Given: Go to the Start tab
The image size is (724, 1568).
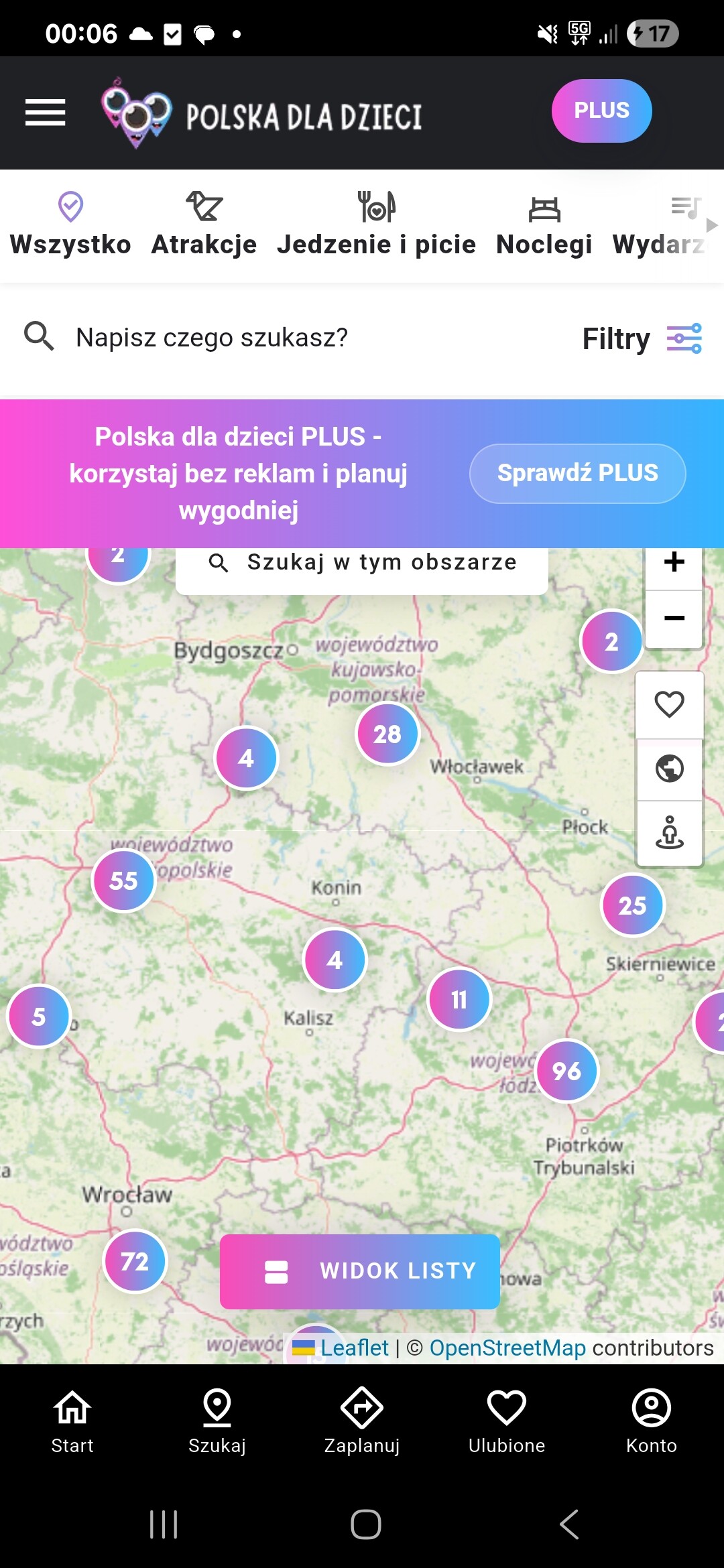Looking at the screenshot, I should click(x=72, y=1421).
